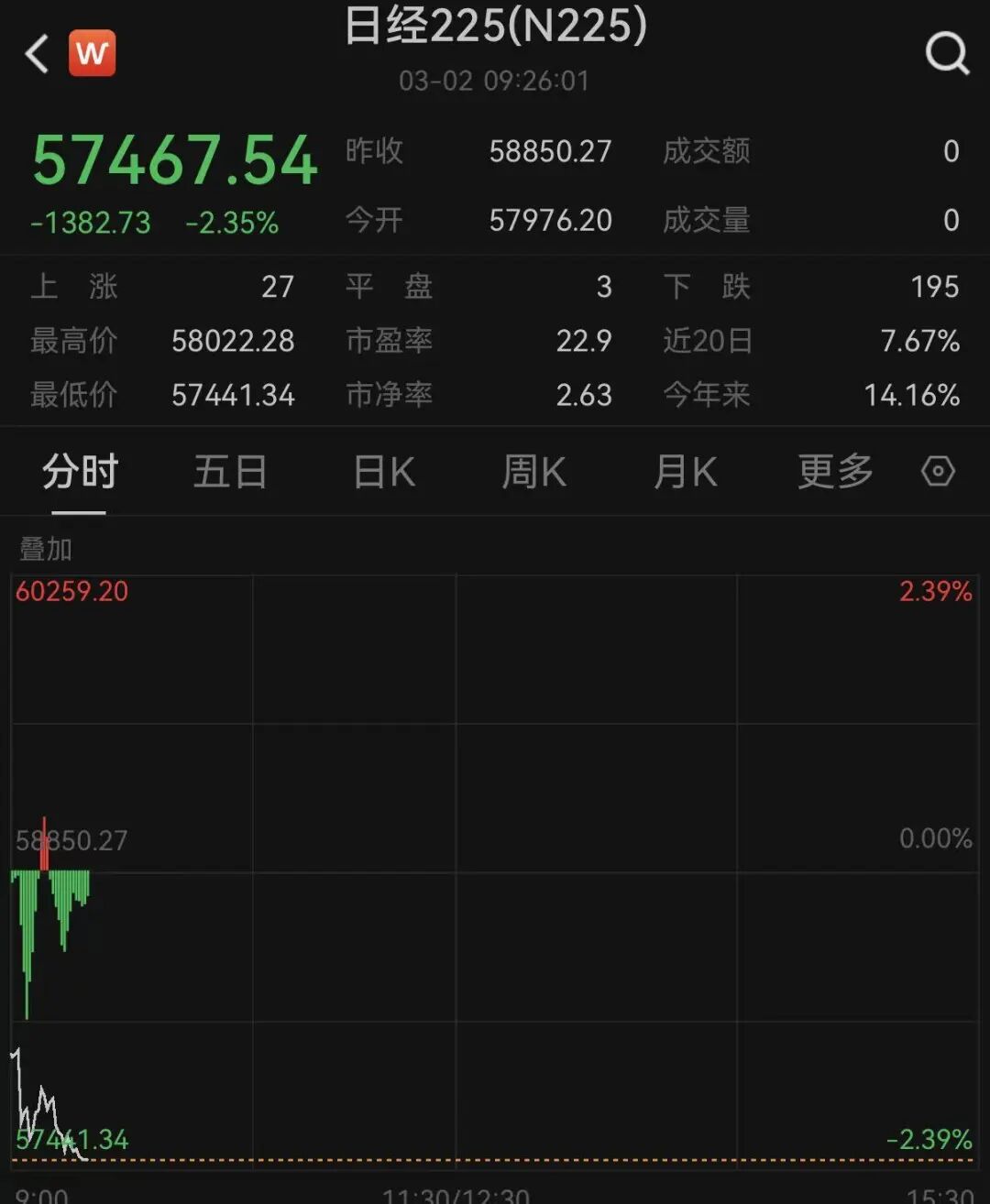The height and width of the screenshot is (1204, 990).
Task: Tap the orange W logo button
Action: tap(93, 53)
